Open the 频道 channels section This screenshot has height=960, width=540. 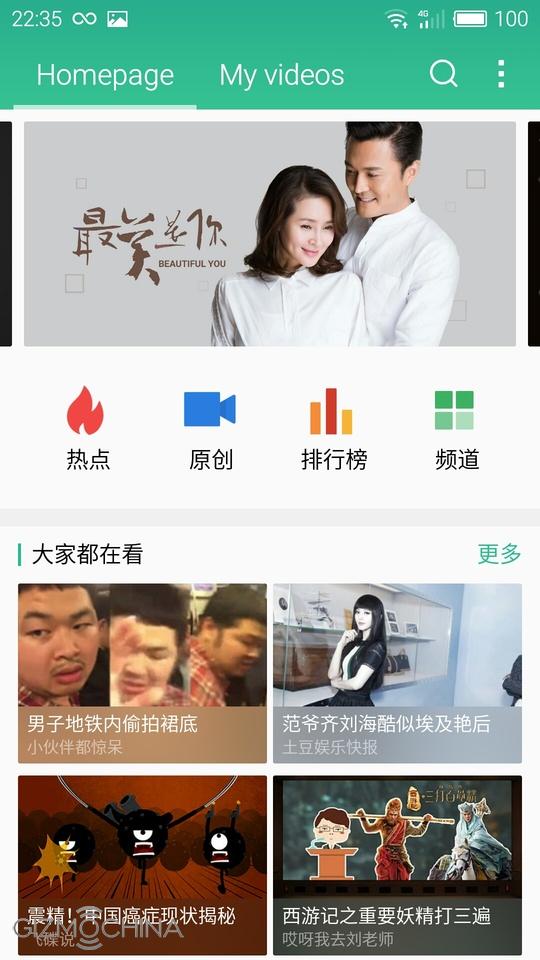pos(456,428)
